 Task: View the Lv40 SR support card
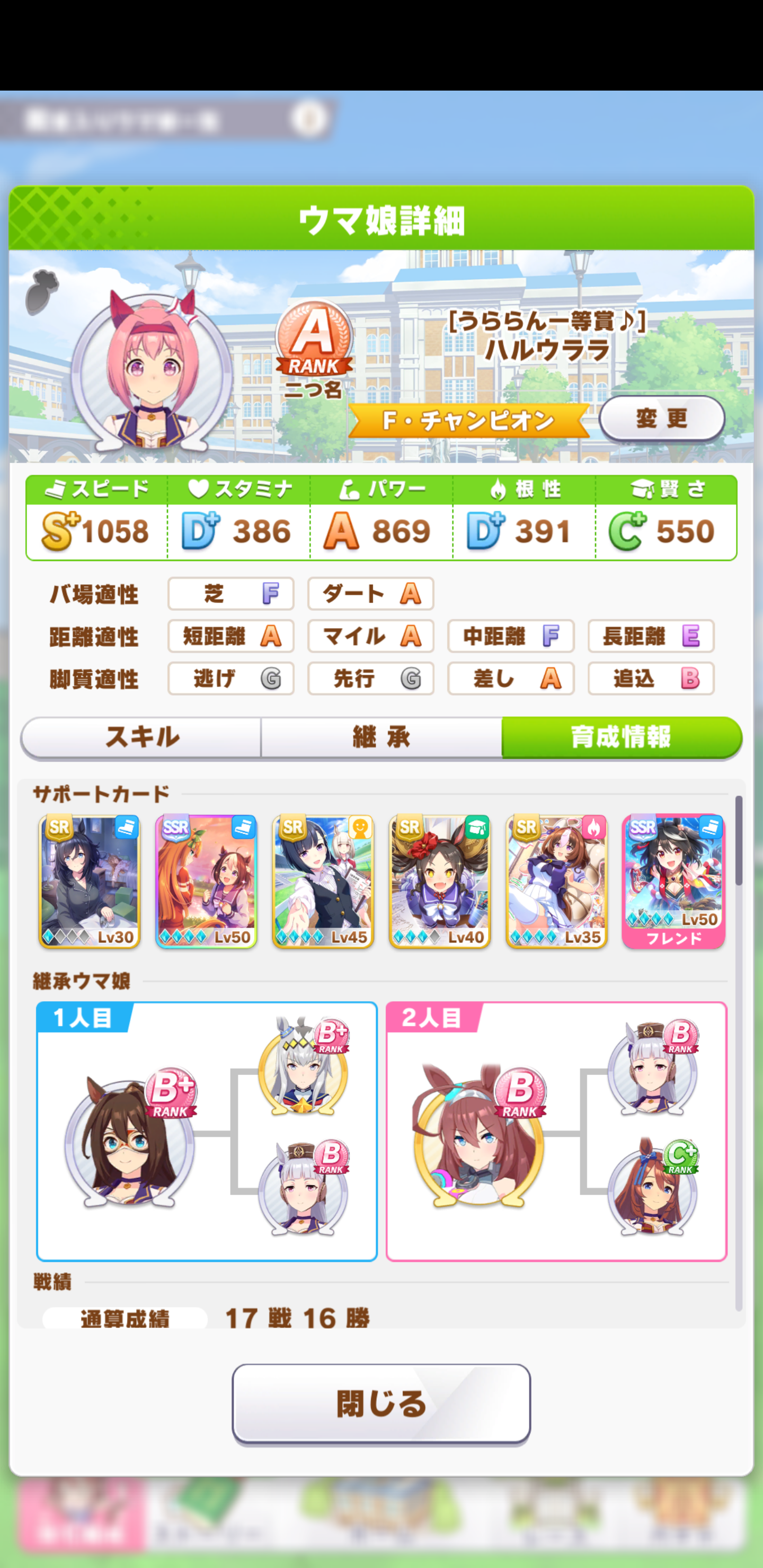click(440, 881)
